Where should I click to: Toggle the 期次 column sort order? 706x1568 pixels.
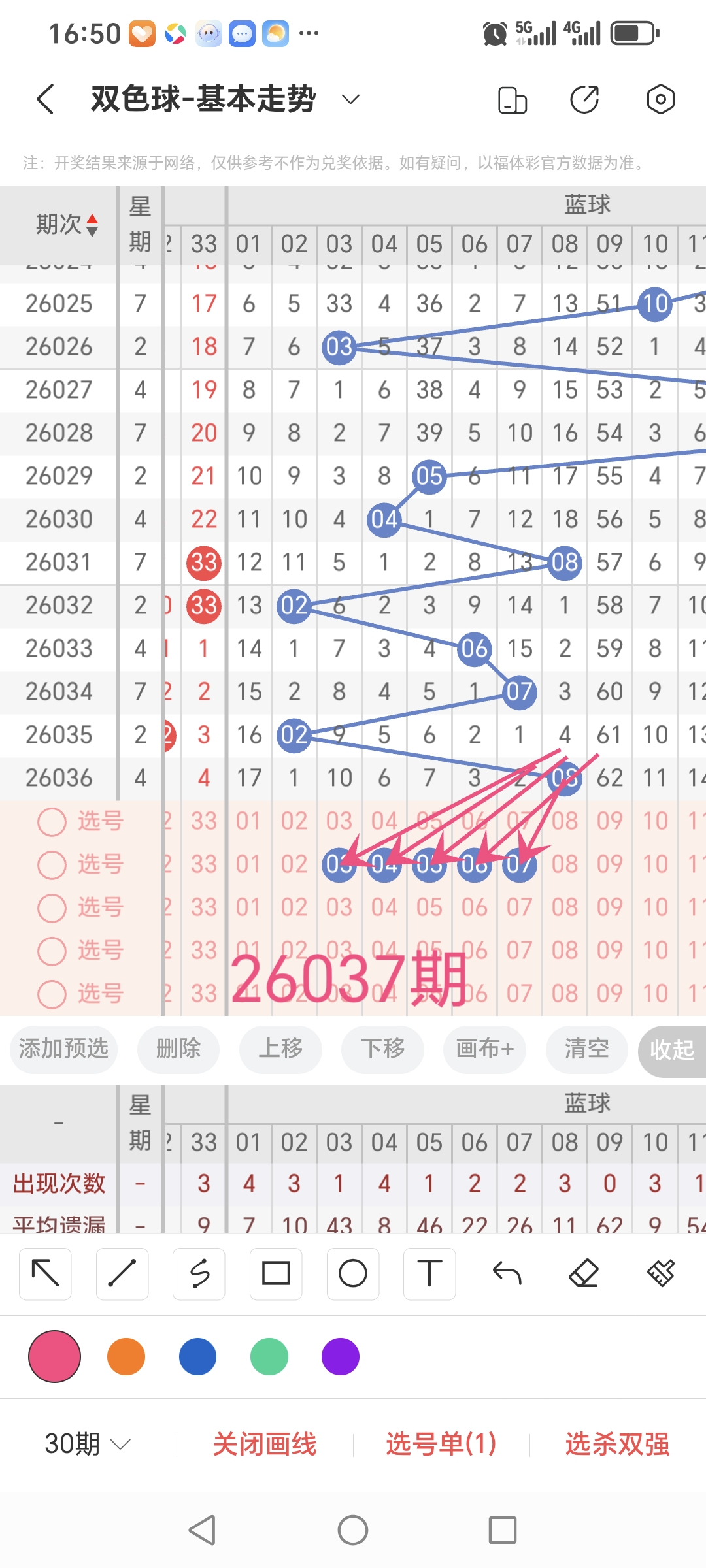point(92,224)
